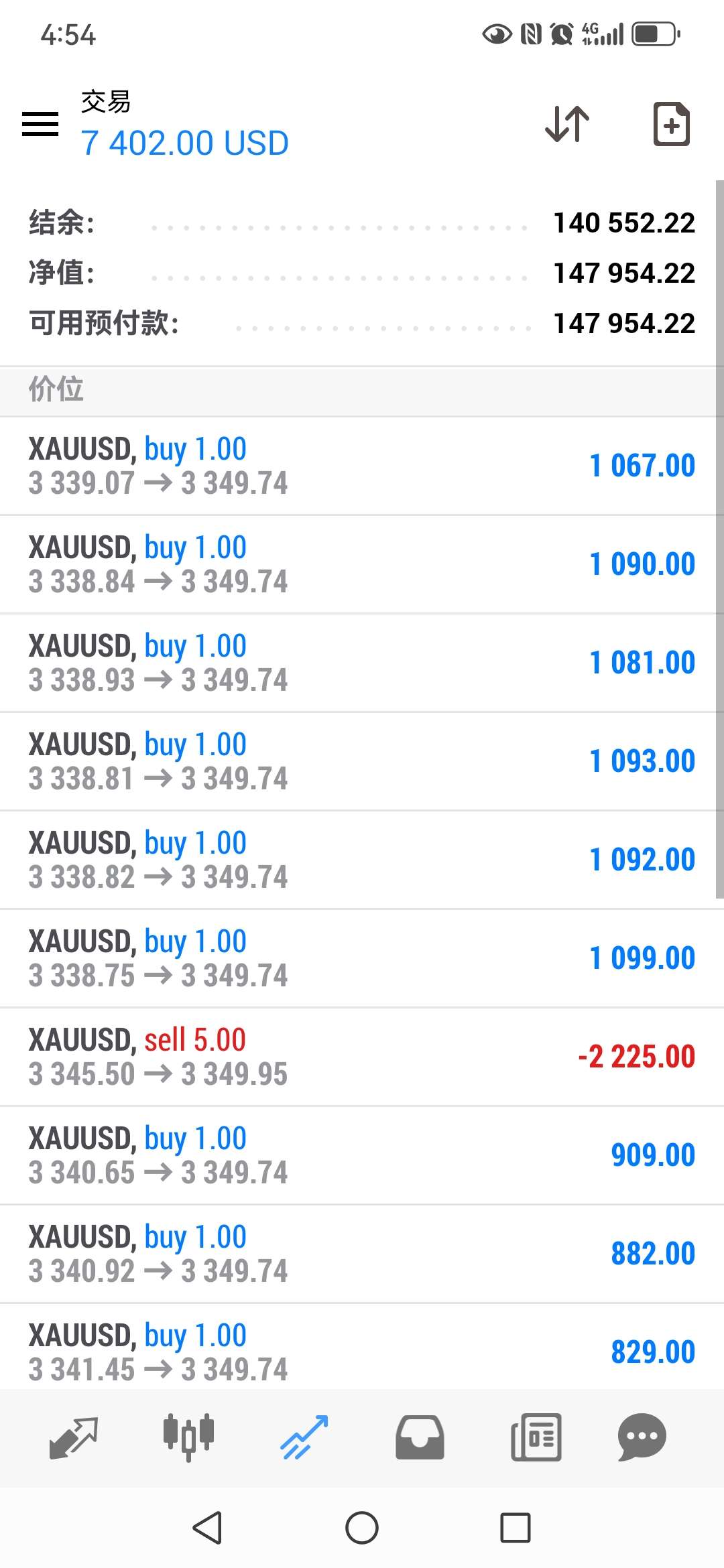Select the buy position opened at 3 338.75
Viewport: 724px width, 1568px height.
click(362, 958)
